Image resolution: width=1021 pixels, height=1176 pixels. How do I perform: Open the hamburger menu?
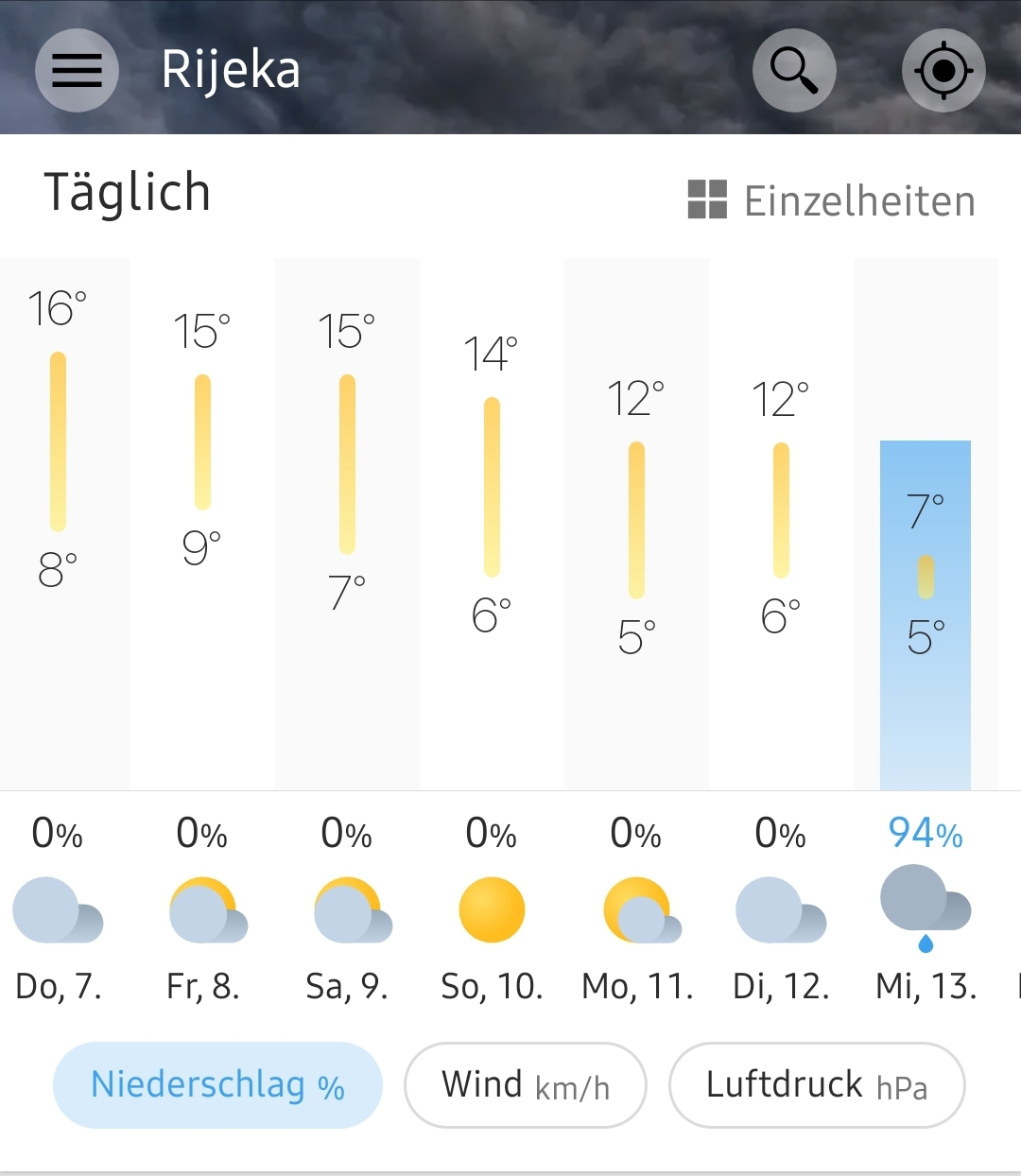coord(77,71)
